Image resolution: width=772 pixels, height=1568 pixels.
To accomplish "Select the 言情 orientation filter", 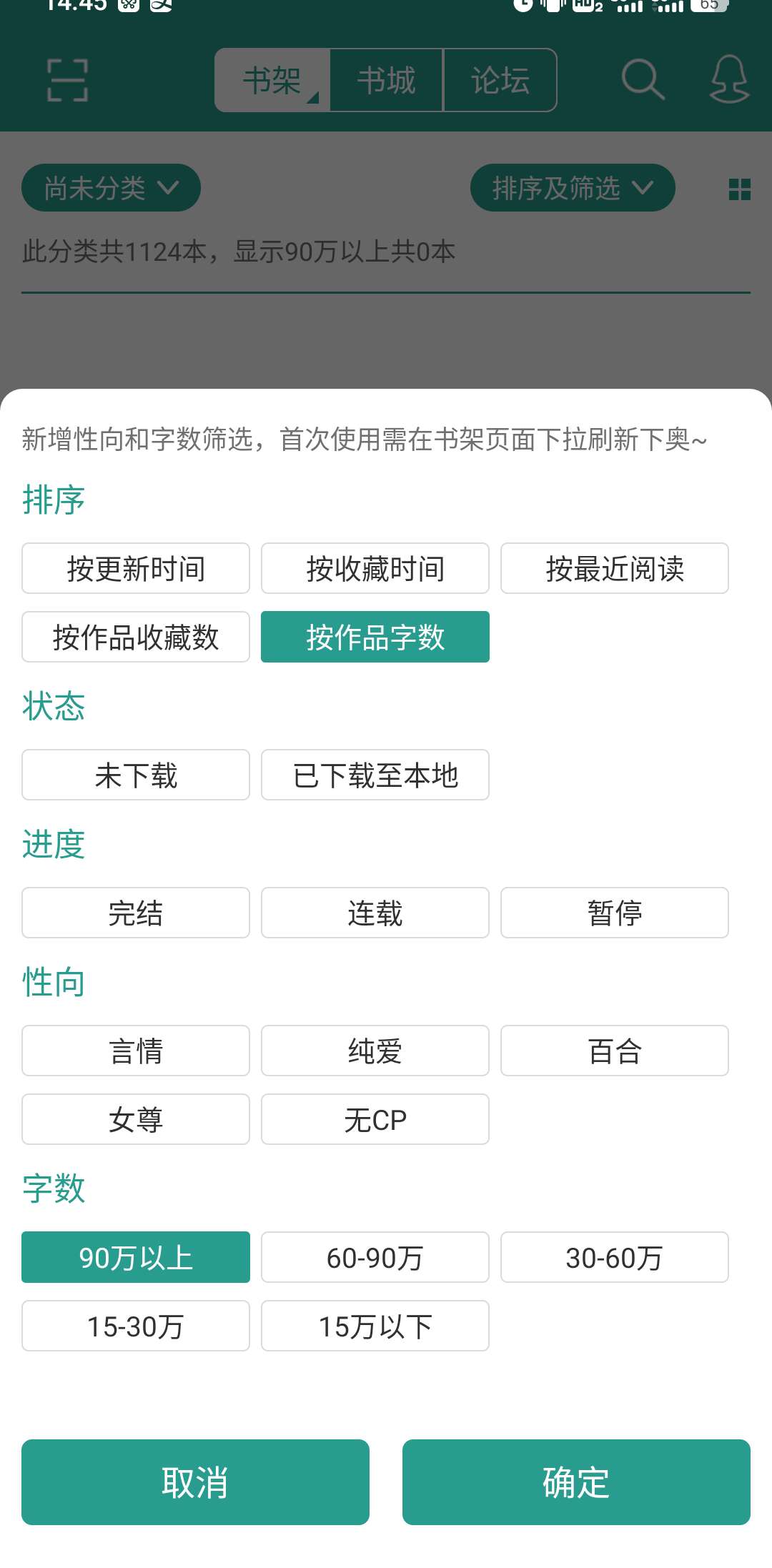I will [136, 1051].
